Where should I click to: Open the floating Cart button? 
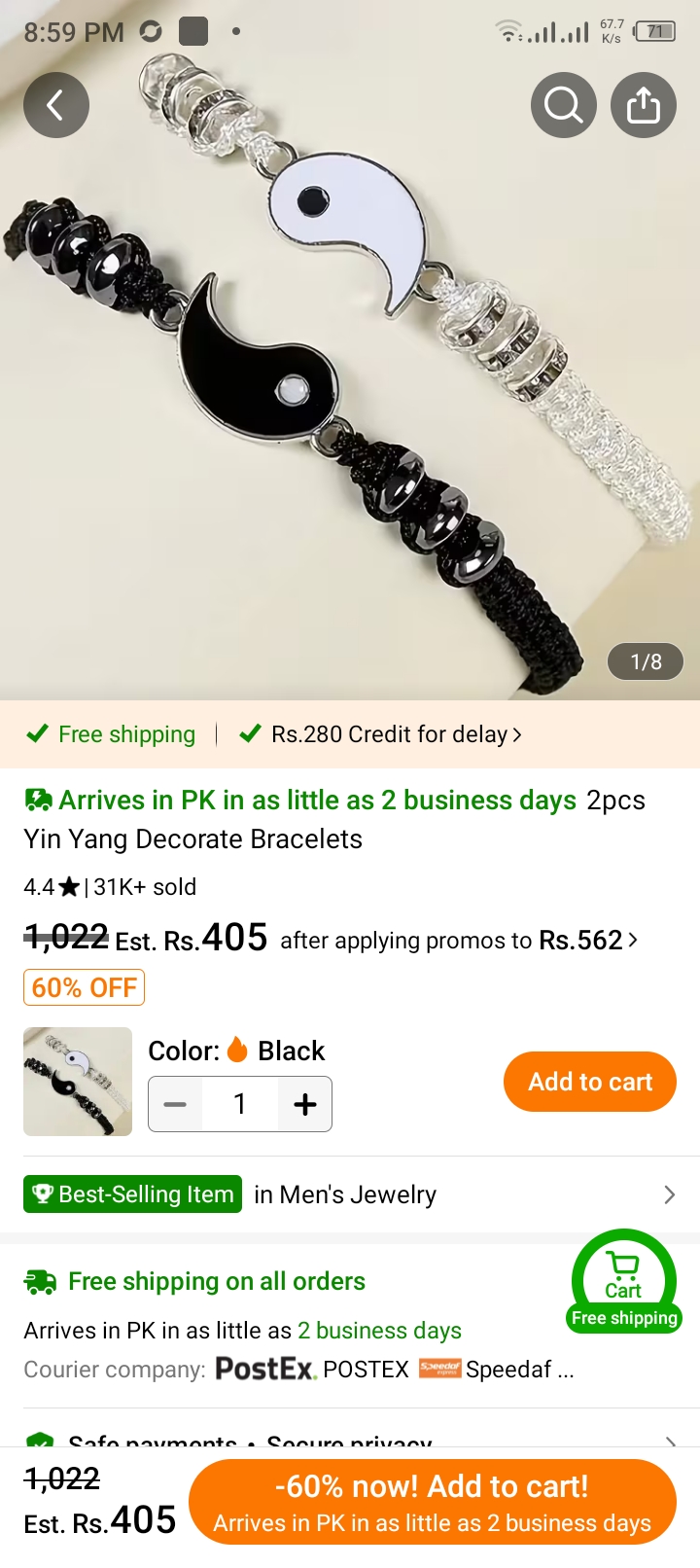click(x=624, y=1281)
